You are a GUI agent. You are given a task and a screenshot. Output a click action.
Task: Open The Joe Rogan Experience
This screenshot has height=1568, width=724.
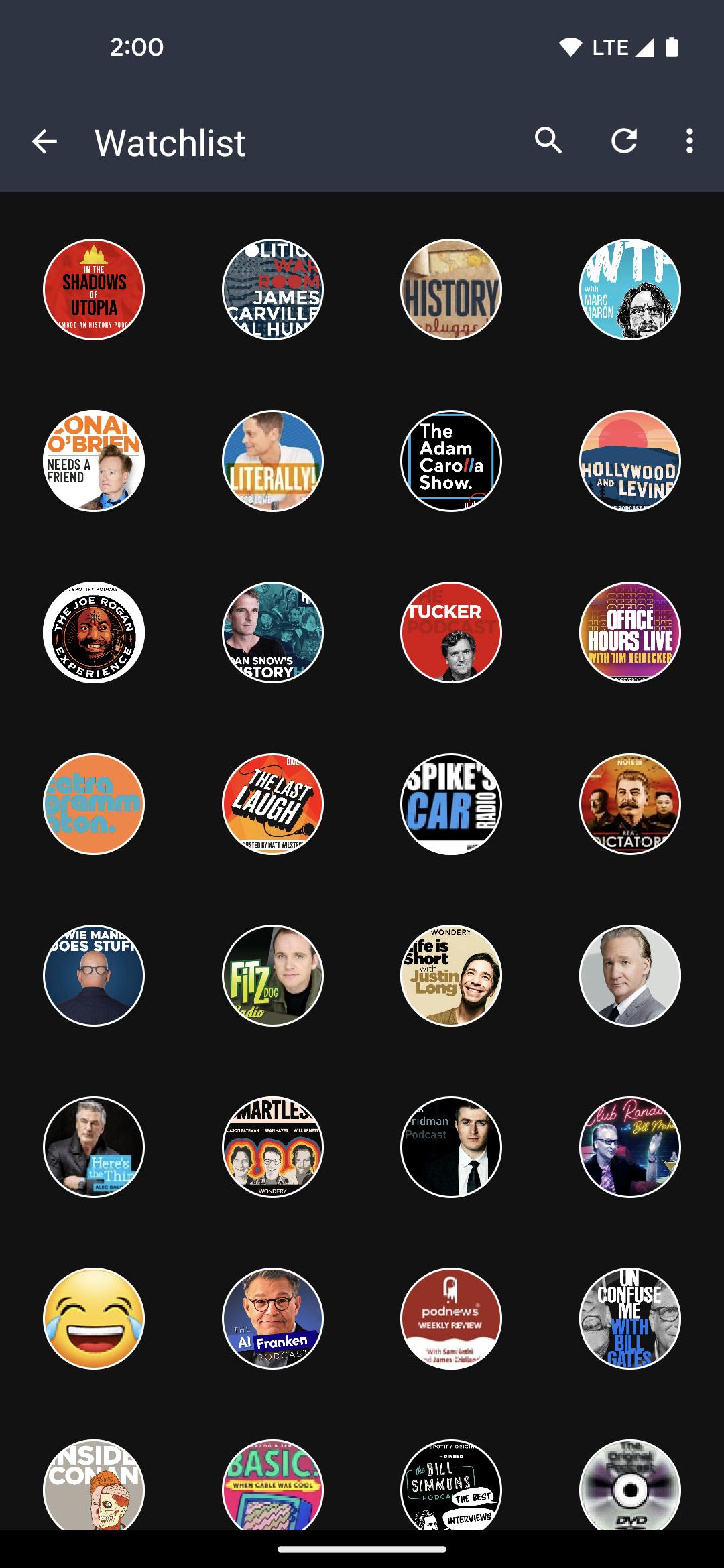pos(94,633)
